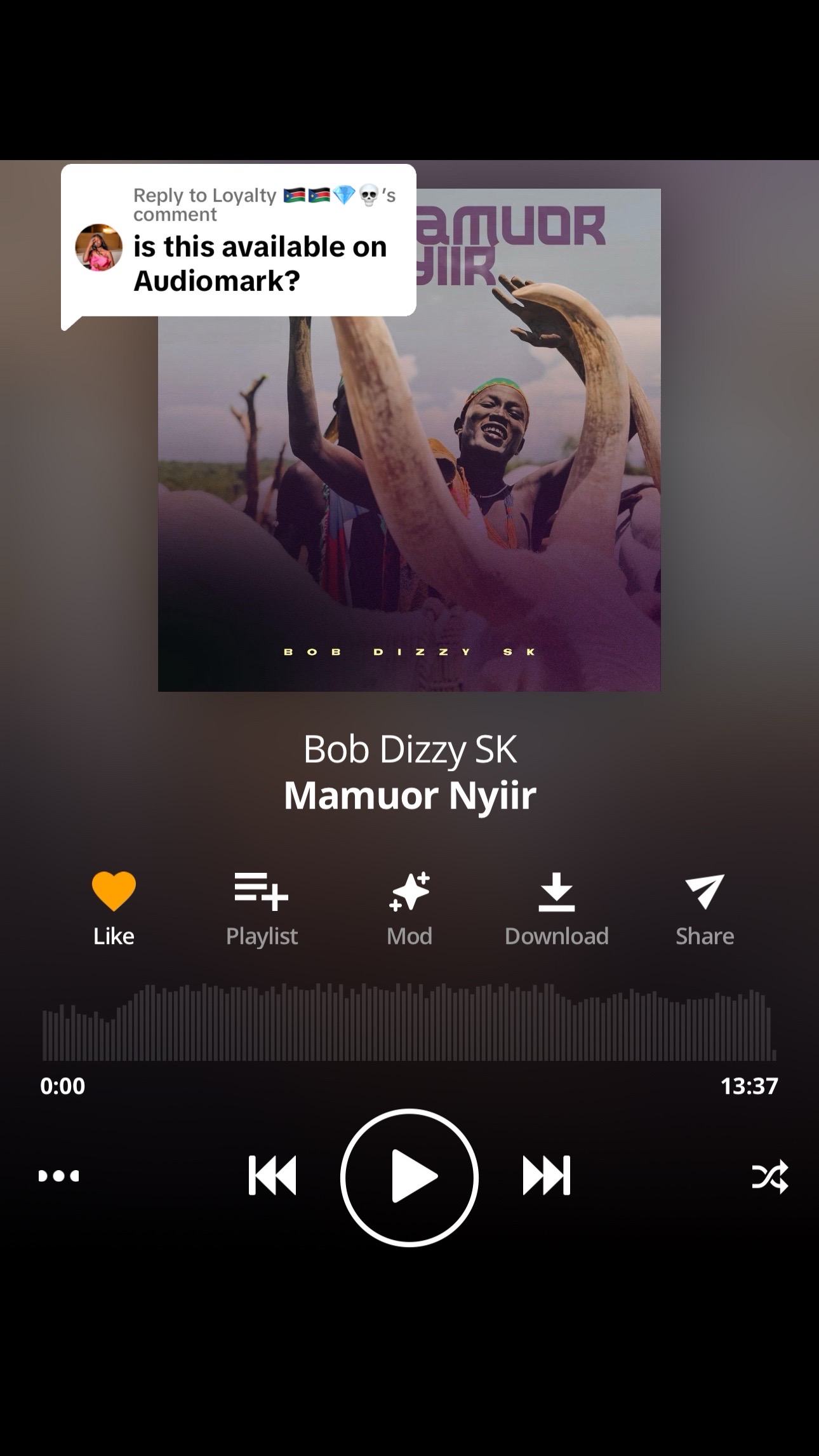Go back to the previous track
The width and height of the screenshot is (819, 1456).
[272, 1176]
